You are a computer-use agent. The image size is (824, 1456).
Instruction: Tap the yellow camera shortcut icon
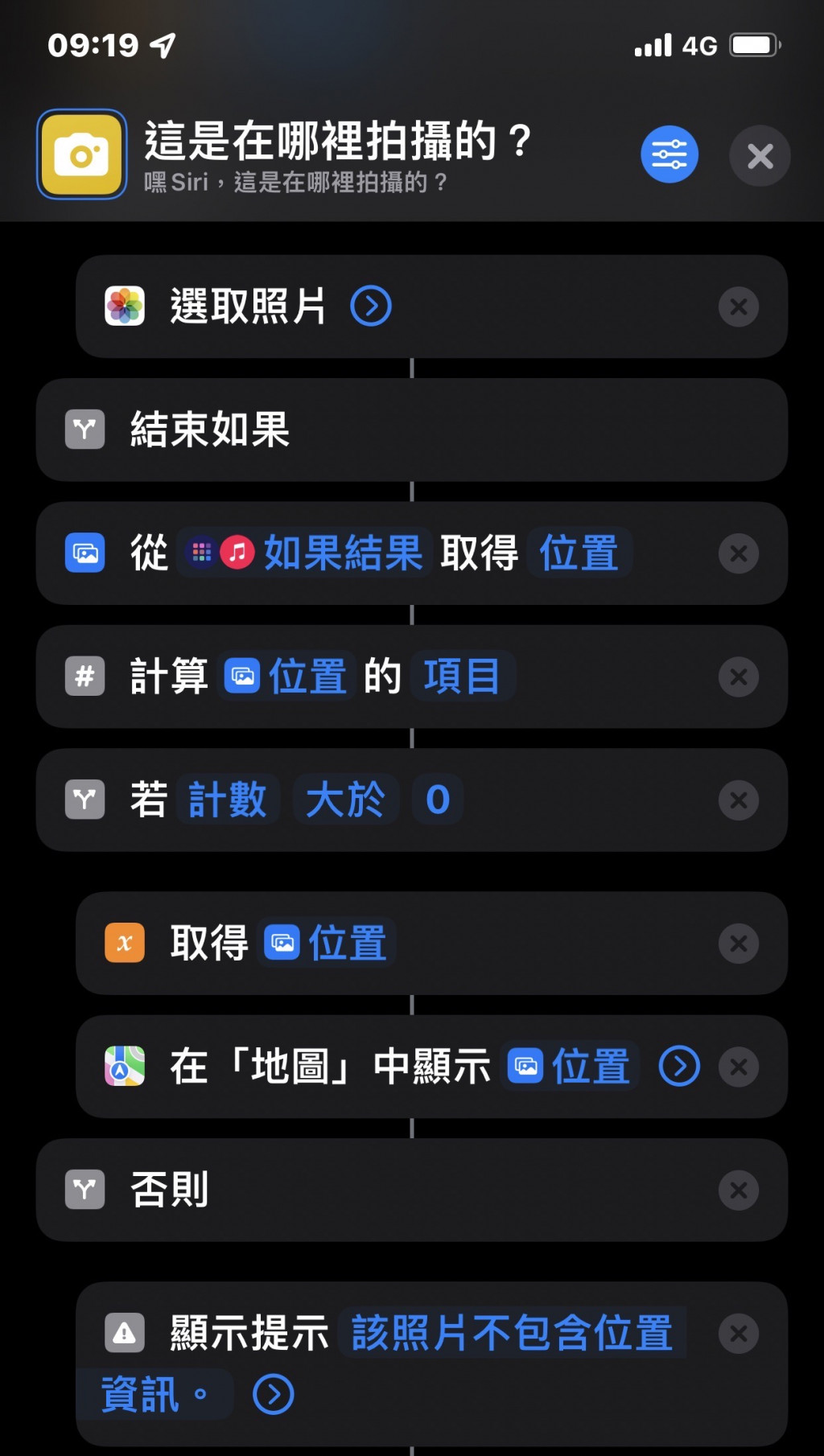81,154
